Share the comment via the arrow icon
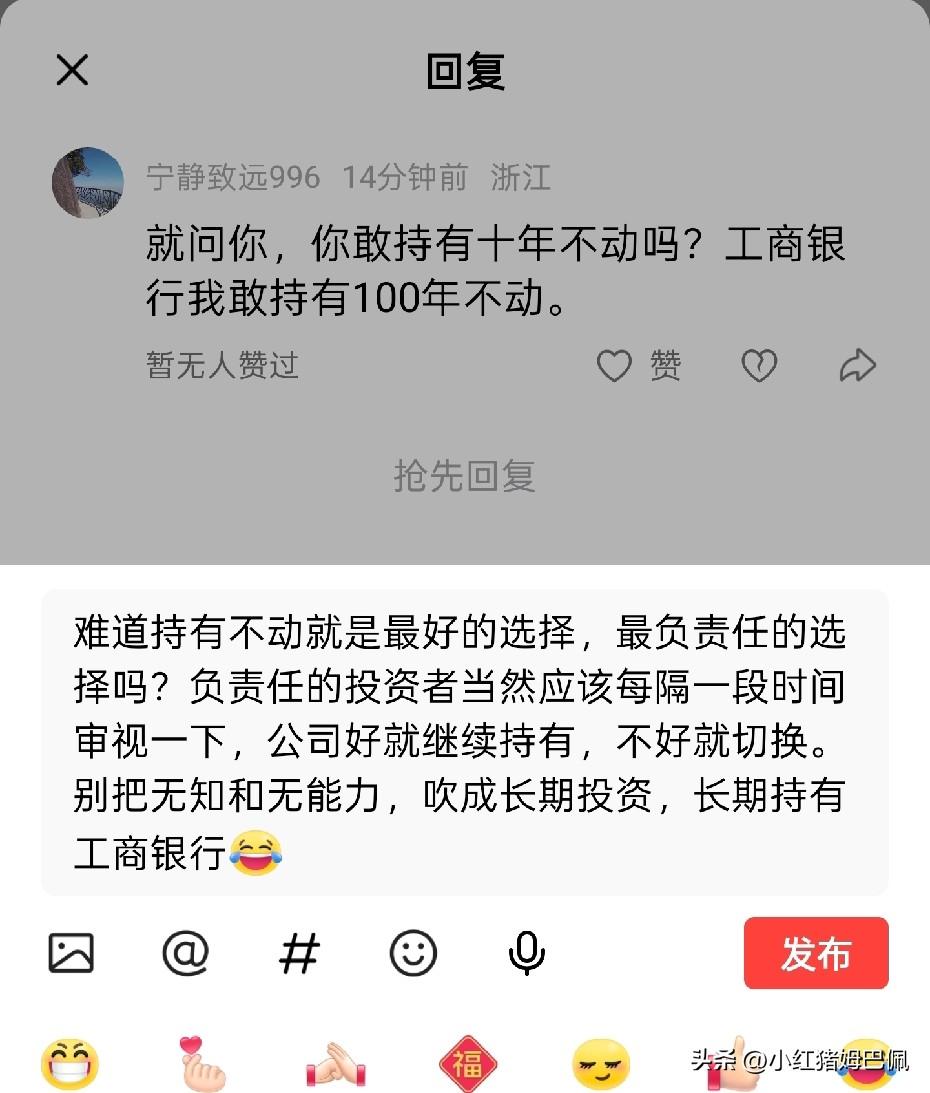This screenshot has width=930, height=1093. 856,366
